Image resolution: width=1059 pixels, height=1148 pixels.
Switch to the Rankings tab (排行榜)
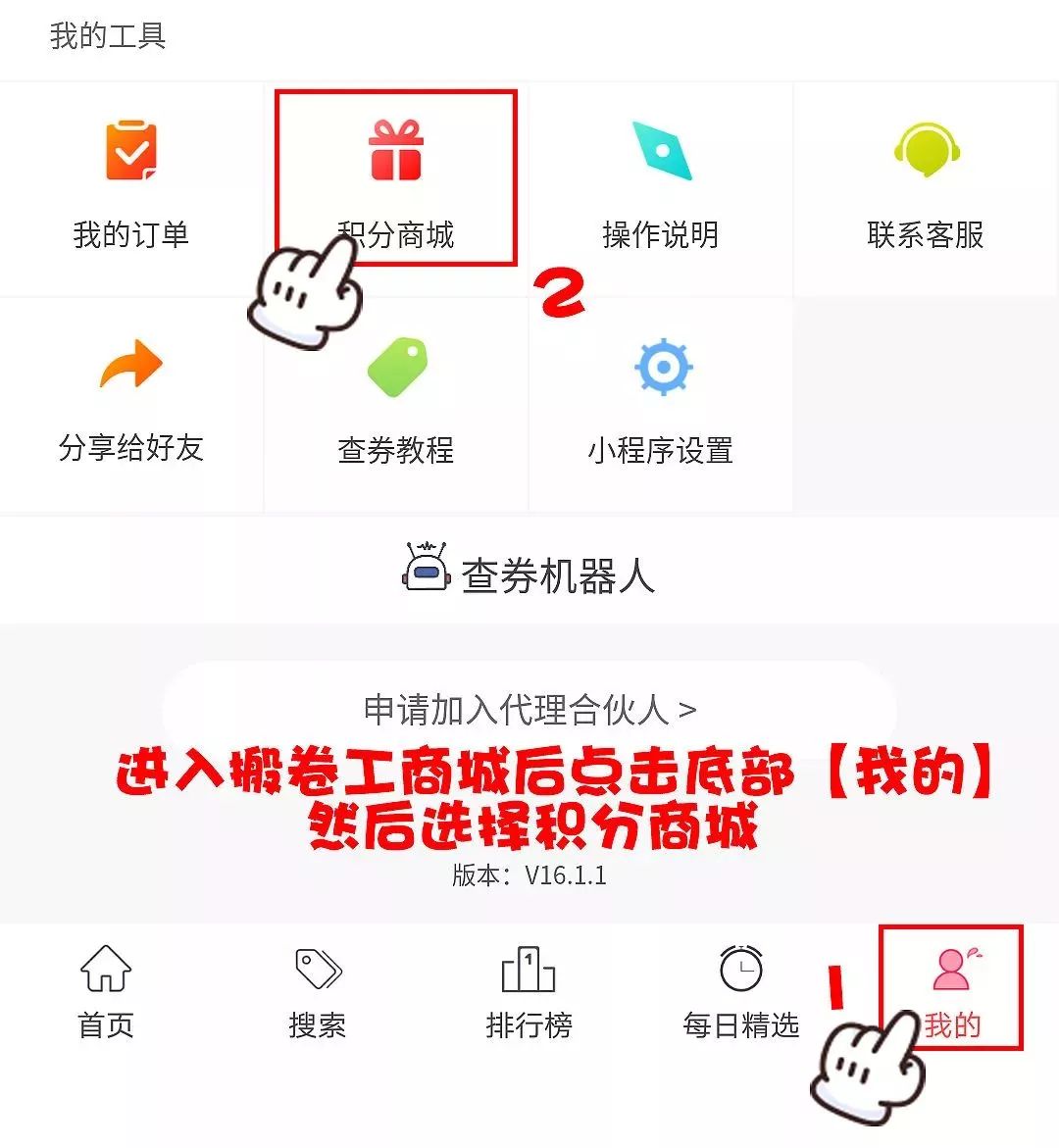pyautogui.click(x=529, y=992)
